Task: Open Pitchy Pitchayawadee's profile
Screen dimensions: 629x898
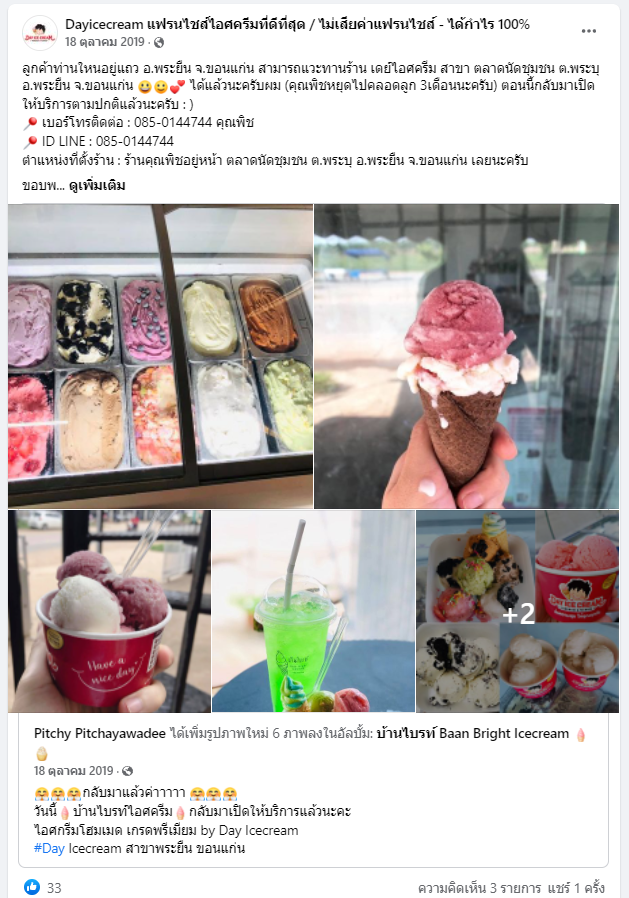Action: pyautogui.click(x=100, y=734)
